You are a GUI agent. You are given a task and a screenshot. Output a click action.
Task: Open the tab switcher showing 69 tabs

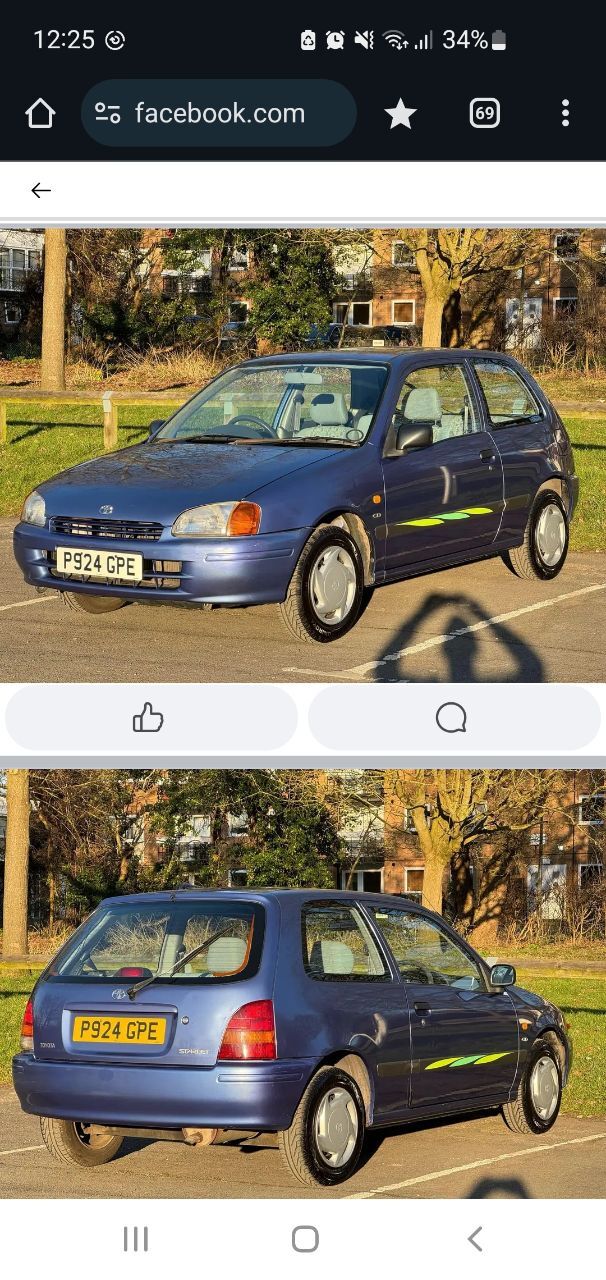(484, 113)
